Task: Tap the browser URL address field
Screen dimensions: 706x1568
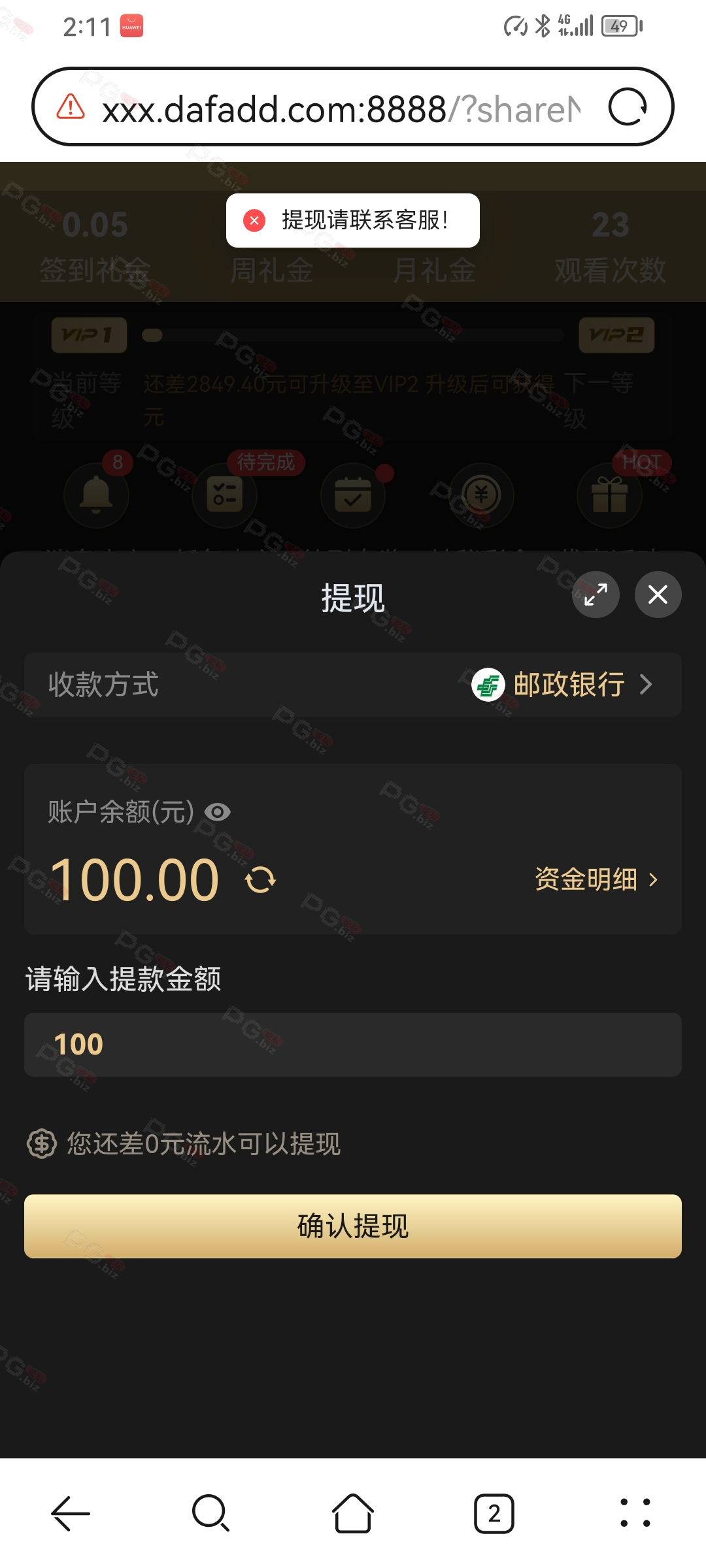Action: [x=341, y=108]
